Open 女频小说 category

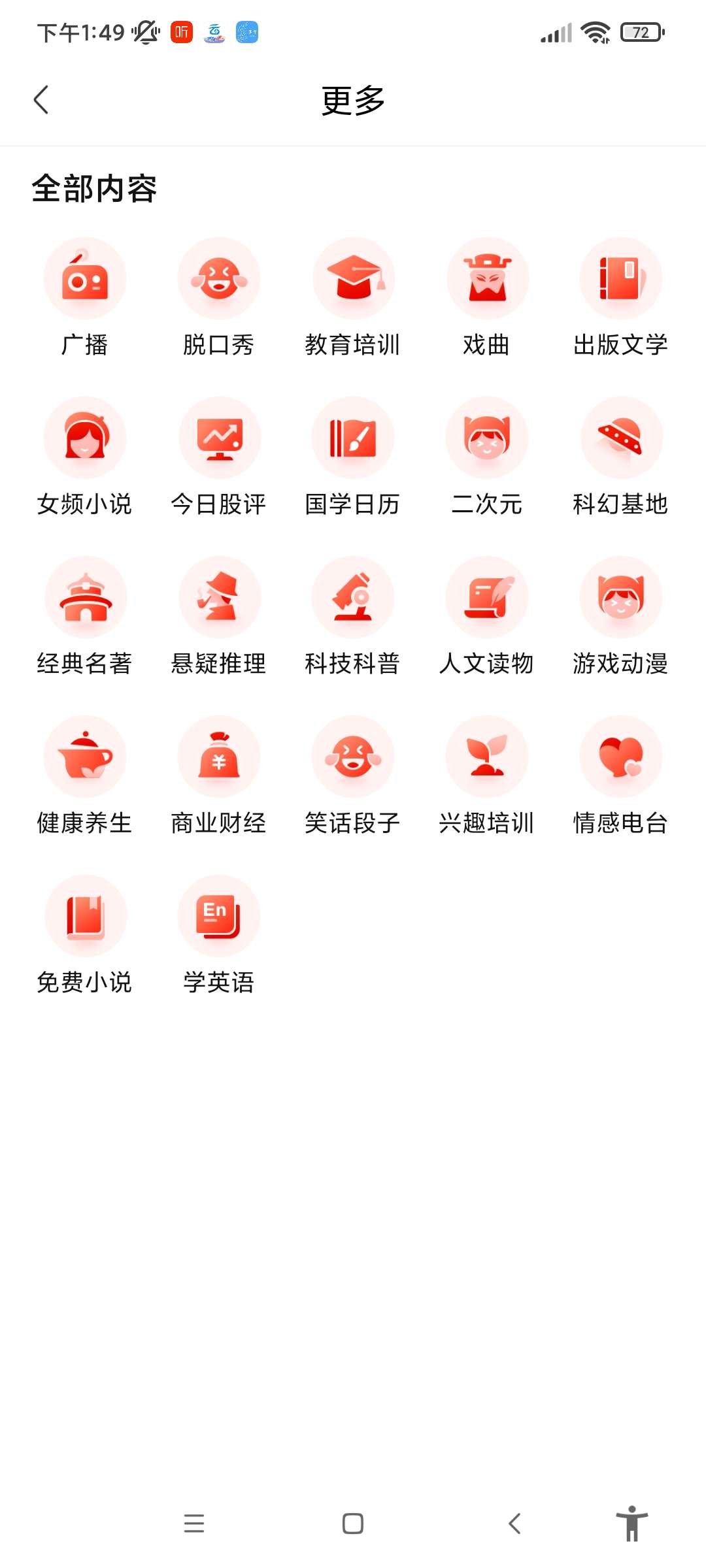click(x=85, y=438)
